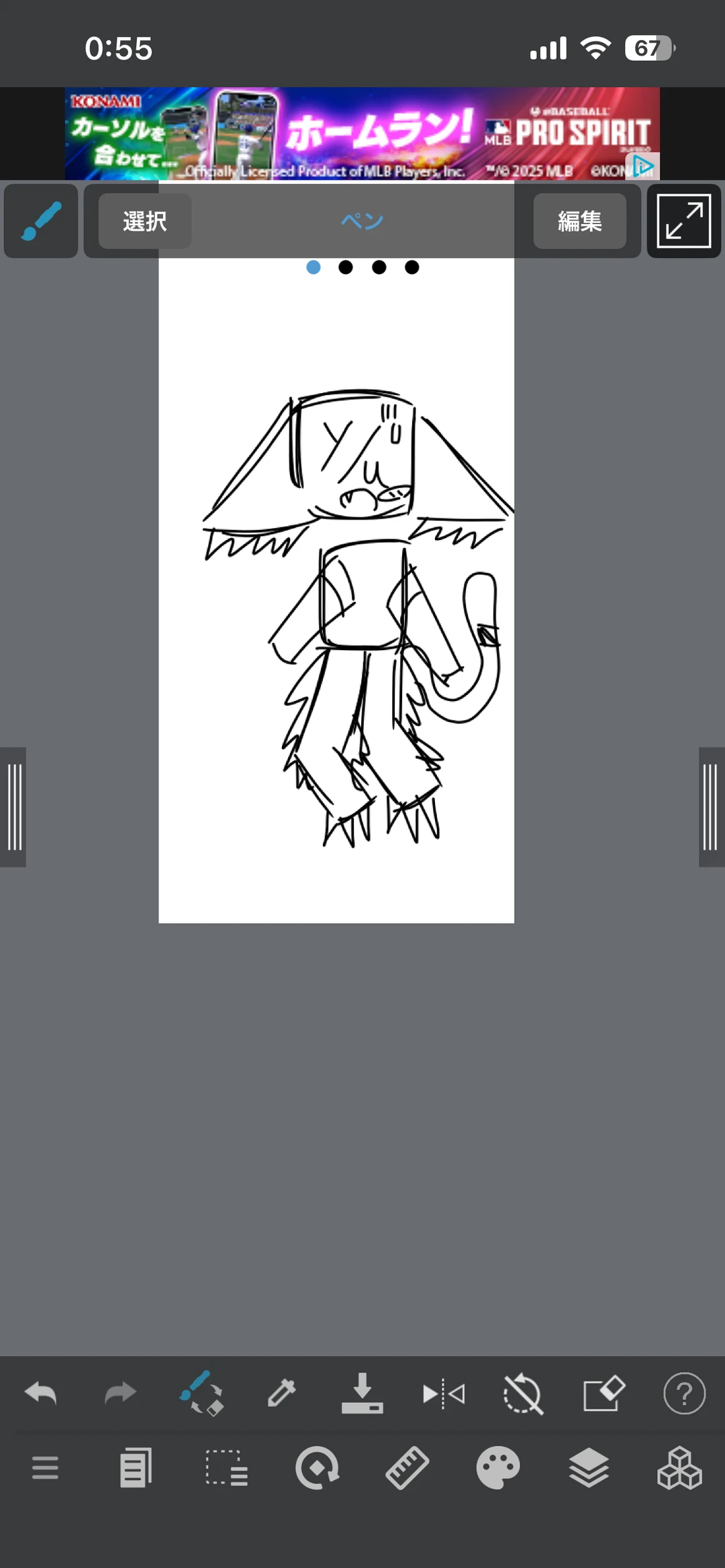Activate the eyedropper color picker
This screenshot has width=725, height=1568.
pyautogui.click(x=282, y=1394)
